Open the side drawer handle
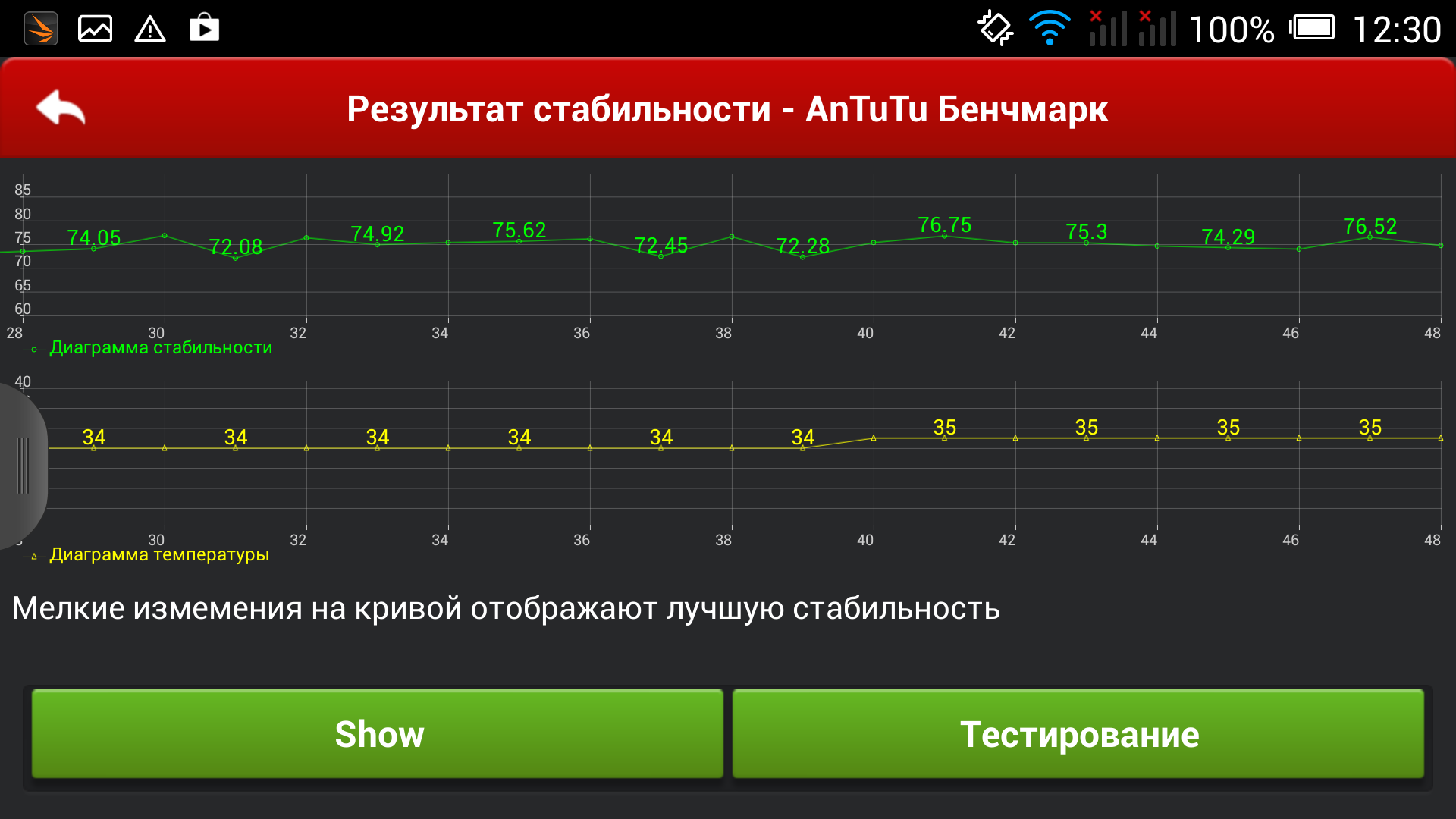 pos(23,466)
